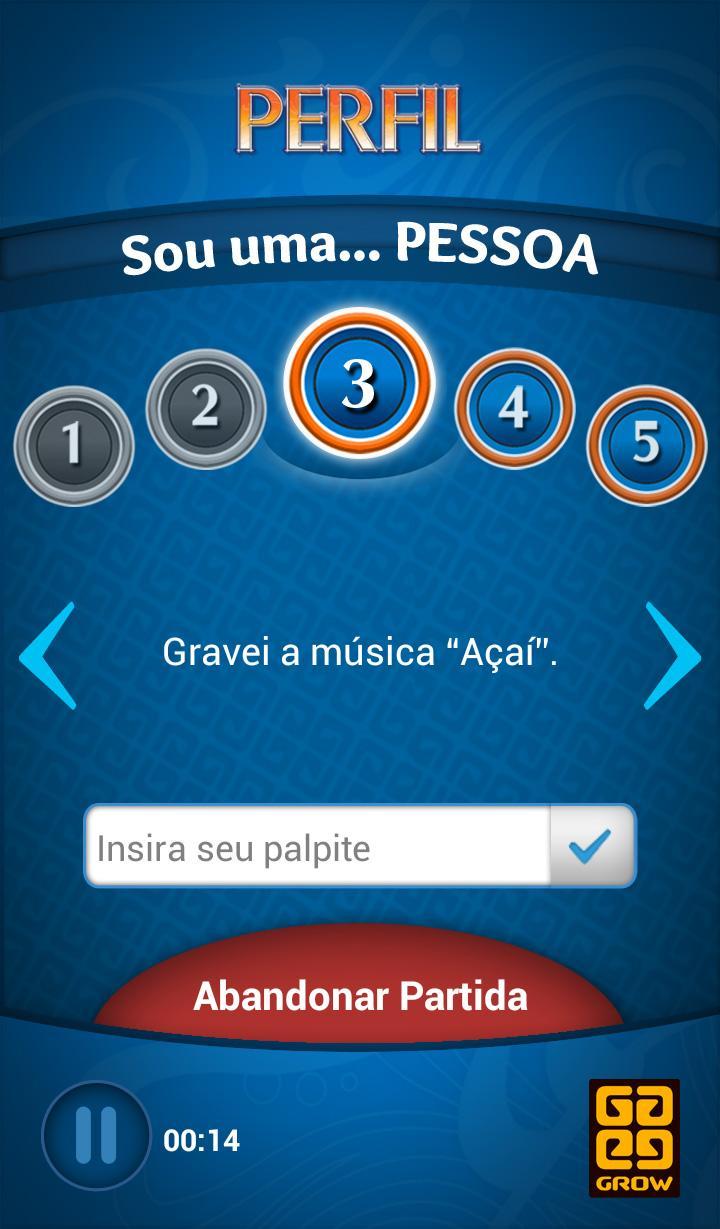Screen dimensions: 720x1229
Task: Tap the clue text 'Gravei a música Açaí'
Action: coord(362,652)
